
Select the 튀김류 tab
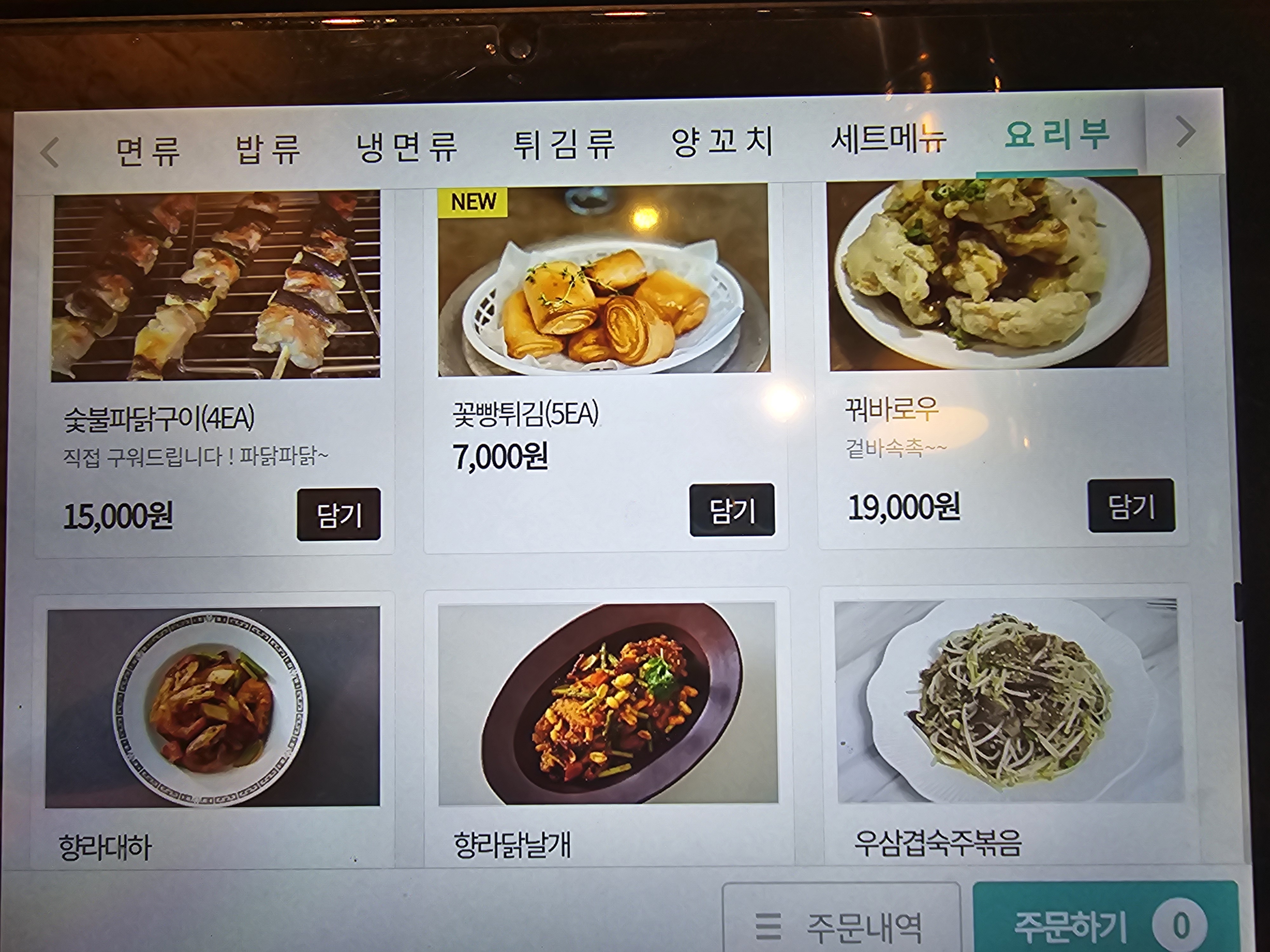(x=564, y=144)
